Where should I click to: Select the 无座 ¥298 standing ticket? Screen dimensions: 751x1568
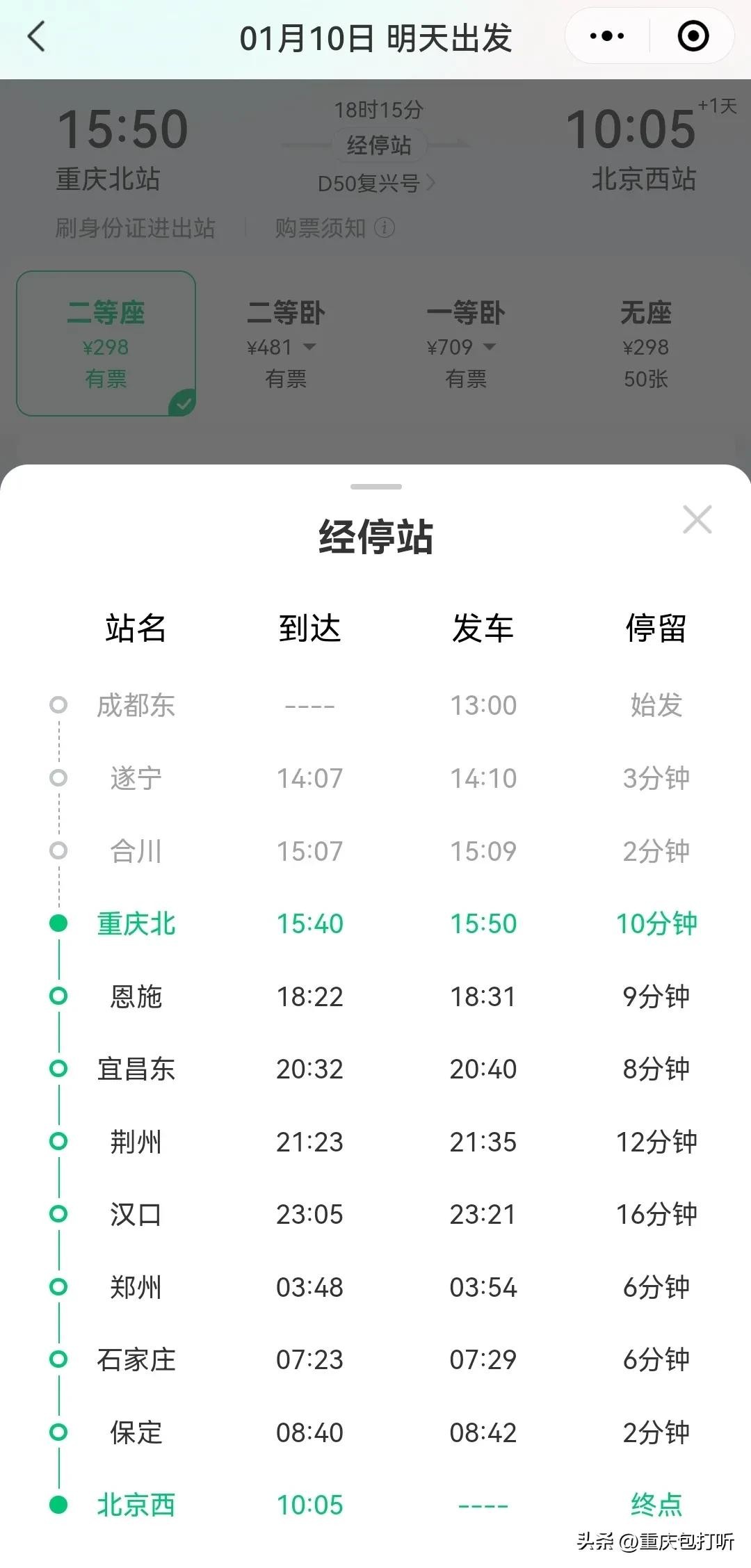[645, 343]
